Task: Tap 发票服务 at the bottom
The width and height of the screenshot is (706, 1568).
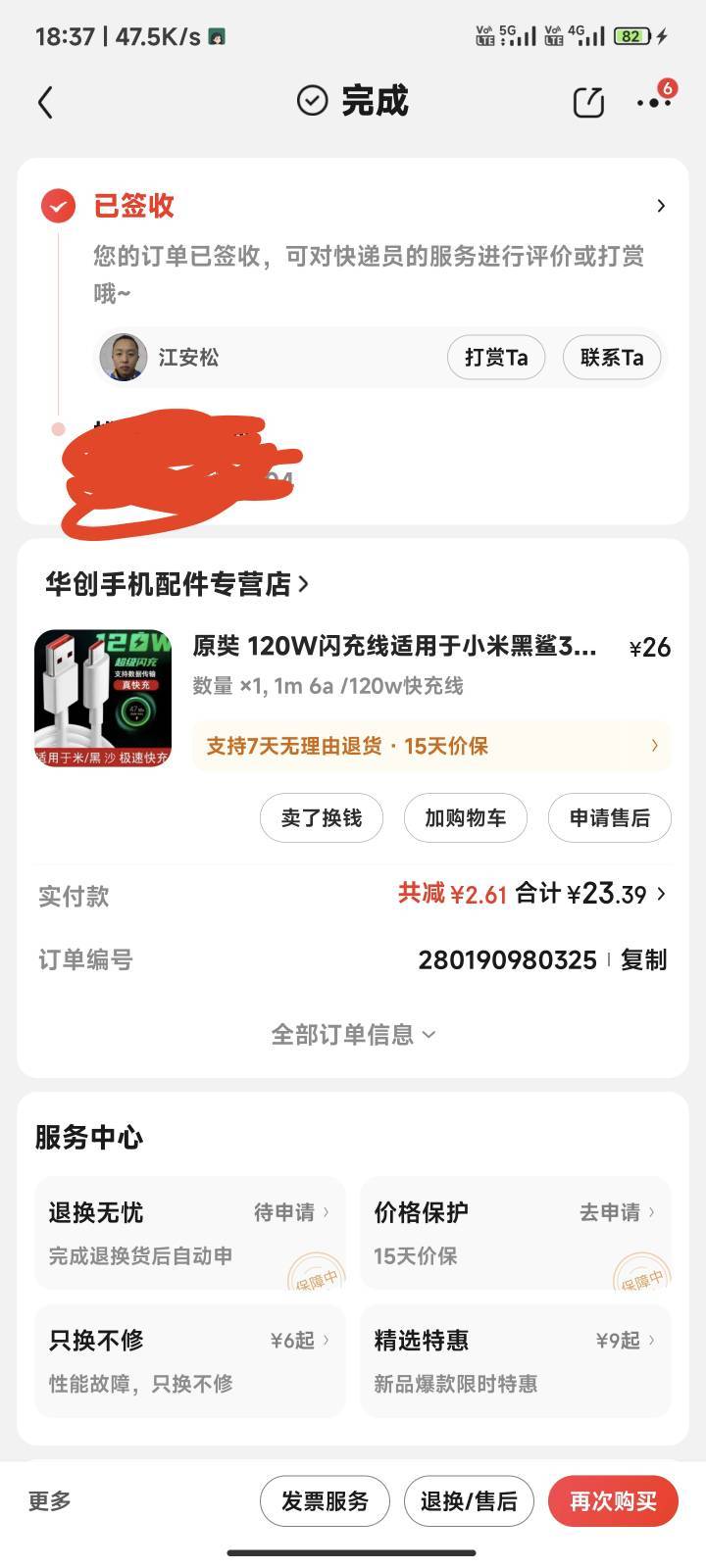Action: tap(325, 1501)
